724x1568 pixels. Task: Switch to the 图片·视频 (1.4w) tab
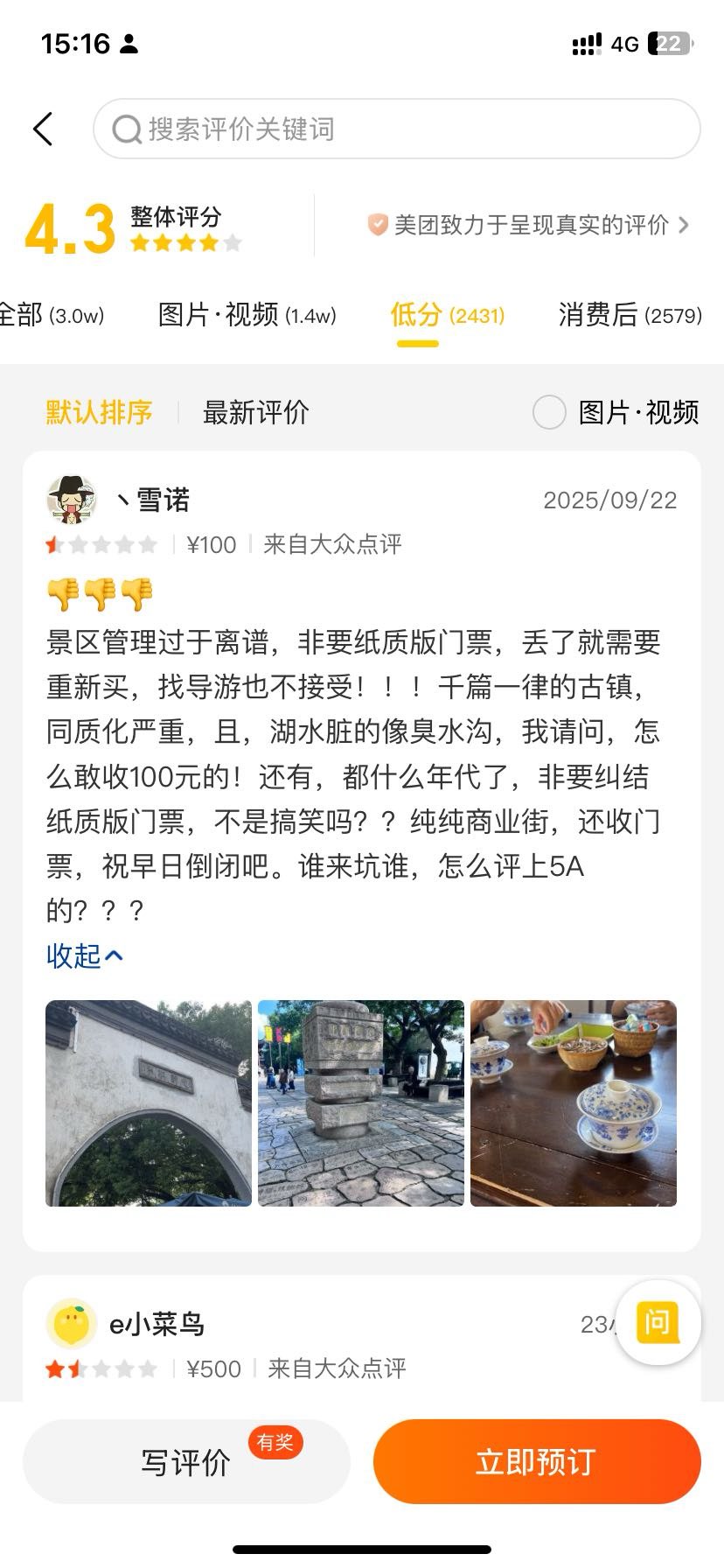(x=247, y=315)
